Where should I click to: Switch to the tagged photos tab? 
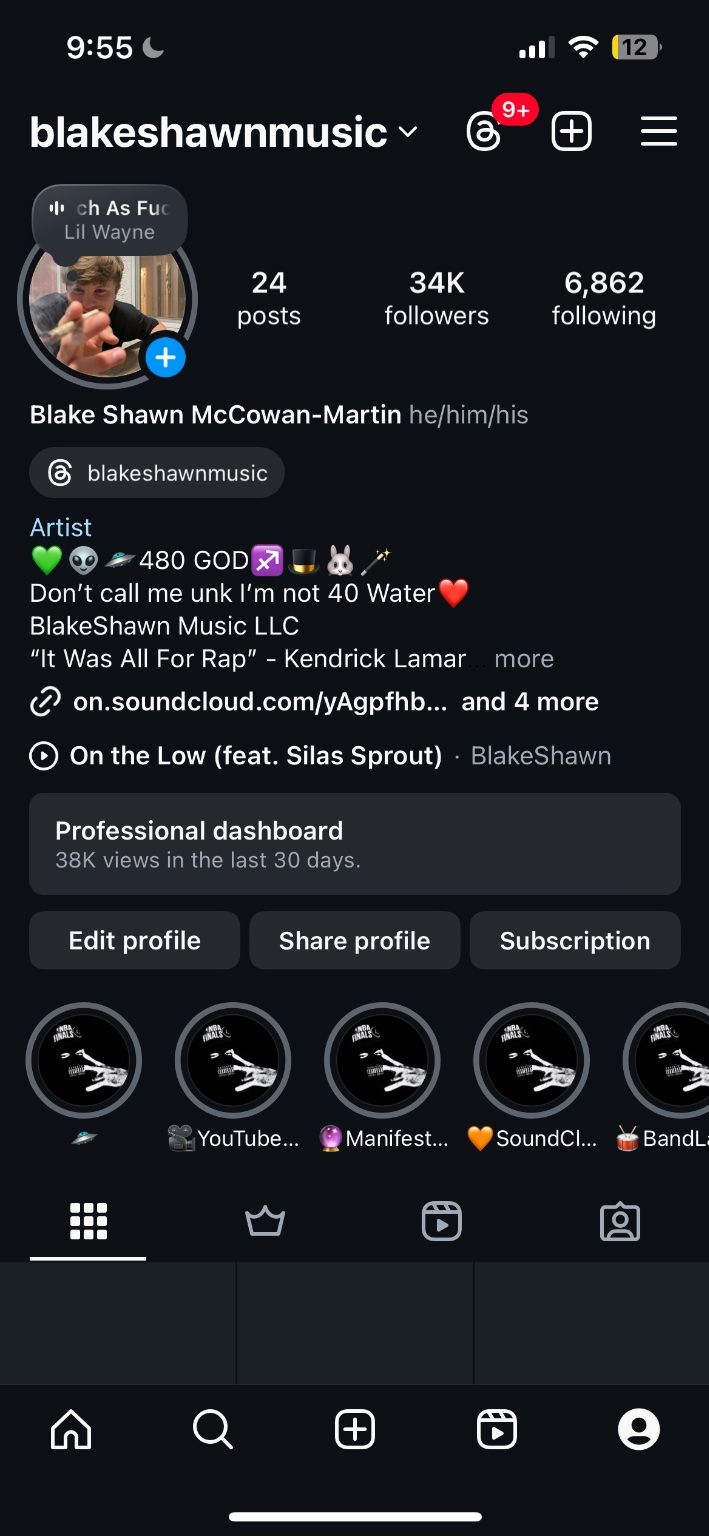click(619, 1221)
